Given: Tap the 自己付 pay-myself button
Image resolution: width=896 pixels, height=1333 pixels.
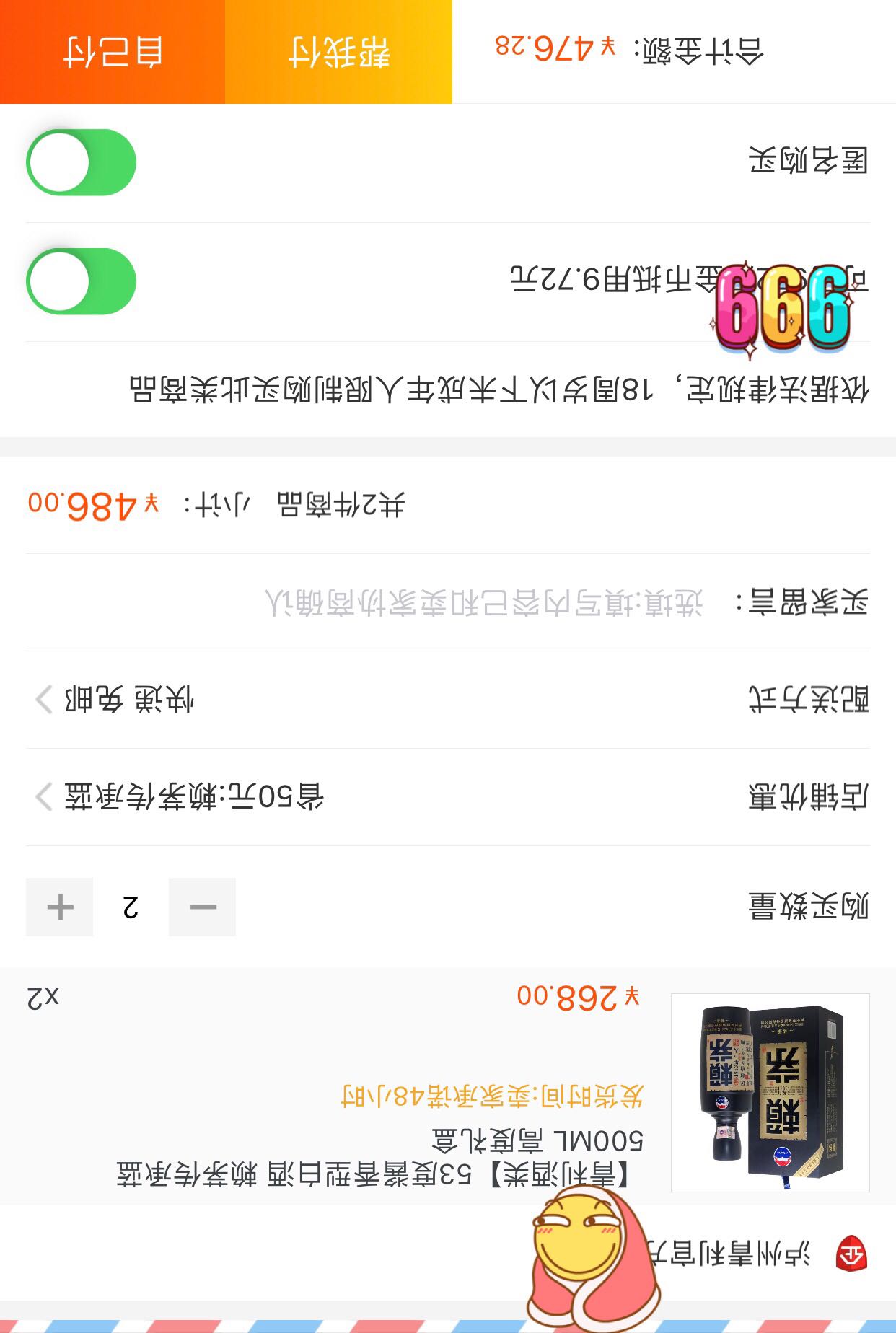Looking at the screenshot, I should coord(113,52).
